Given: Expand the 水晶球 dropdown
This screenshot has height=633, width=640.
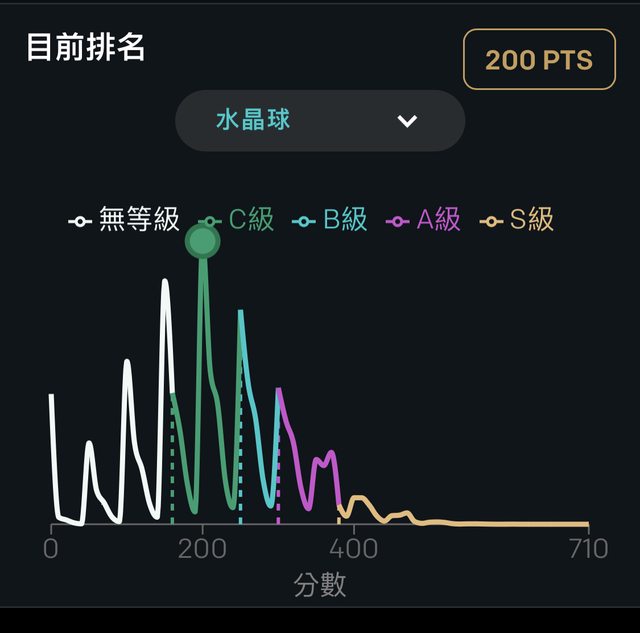Looking at the screenshot, I should 319,121.
